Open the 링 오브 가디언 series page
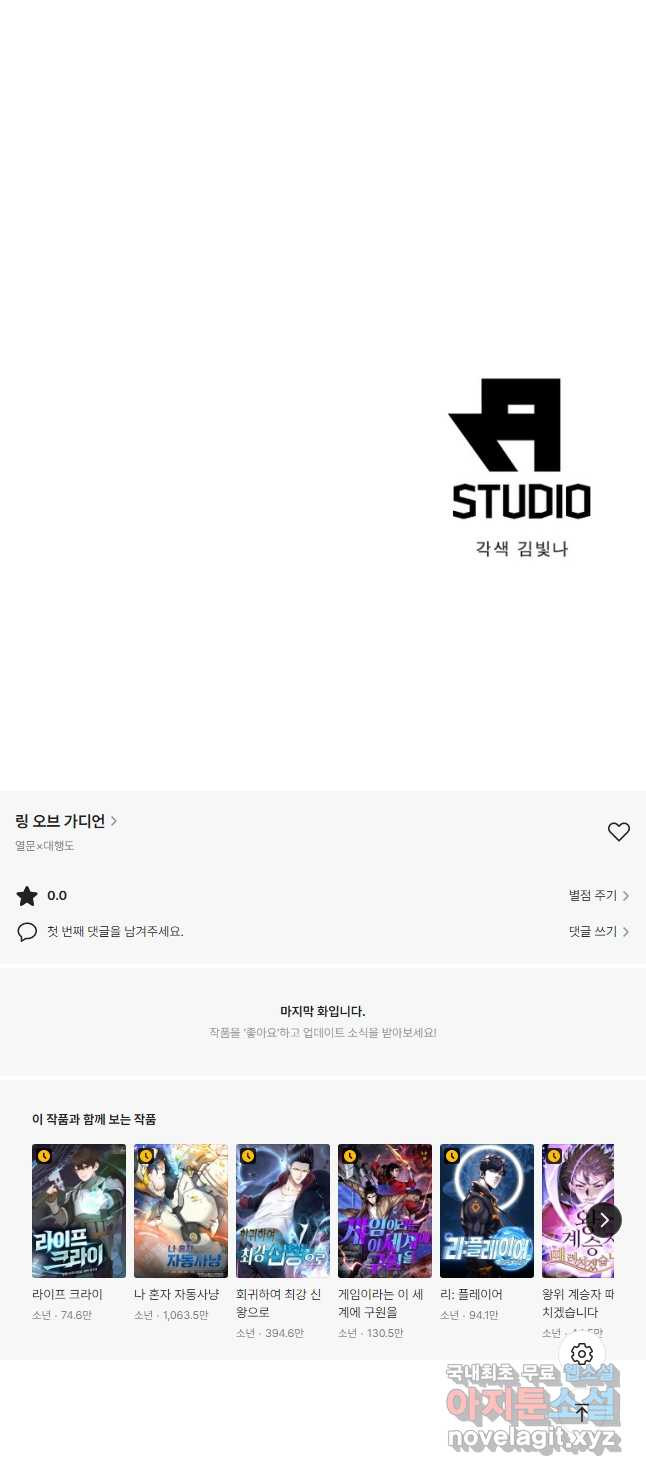 pos(65,821)
